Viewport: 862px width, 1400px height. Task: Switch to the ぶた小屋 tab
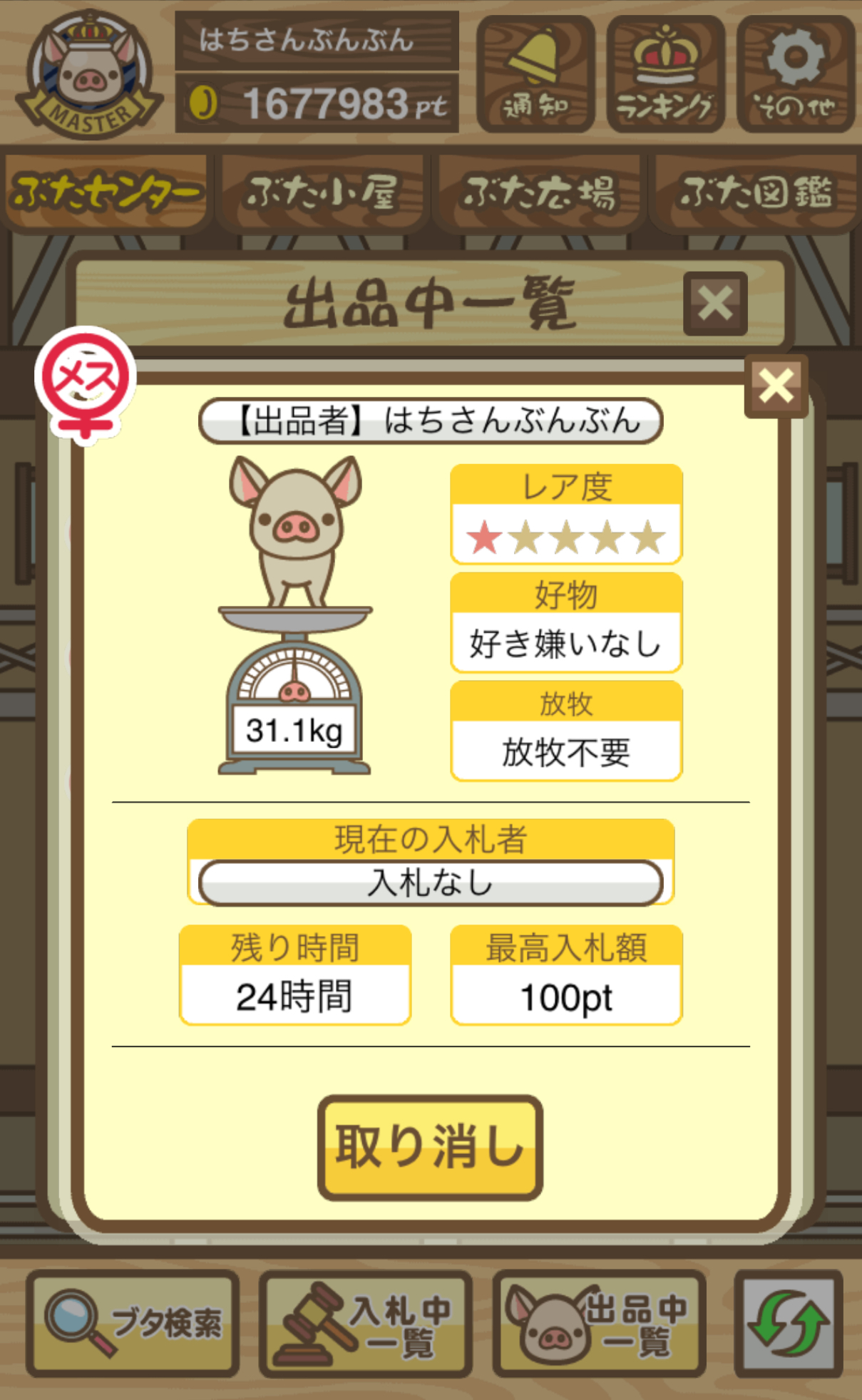coord(322,192)
